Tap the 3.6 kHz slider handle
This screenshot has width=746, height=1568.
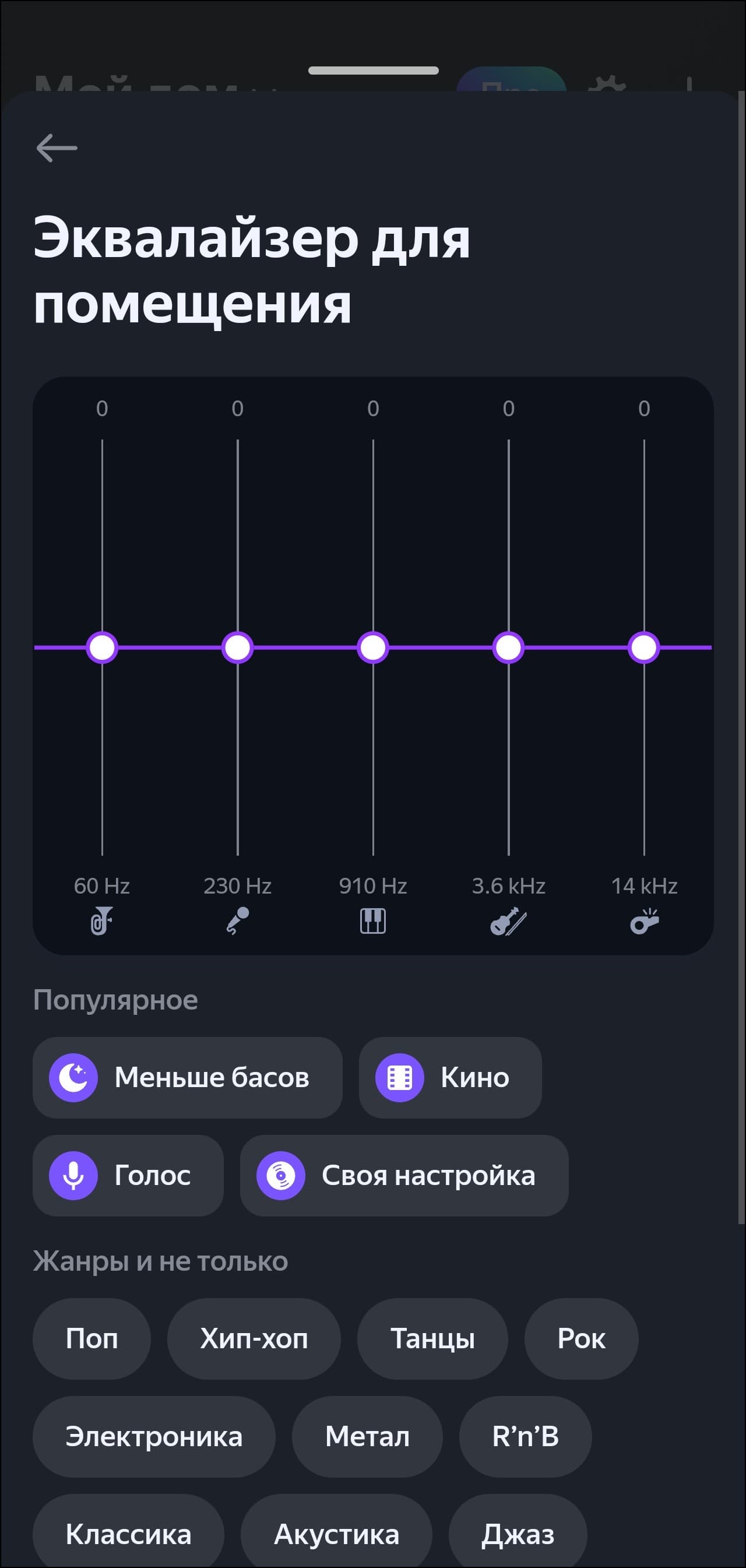click(509, 647)
